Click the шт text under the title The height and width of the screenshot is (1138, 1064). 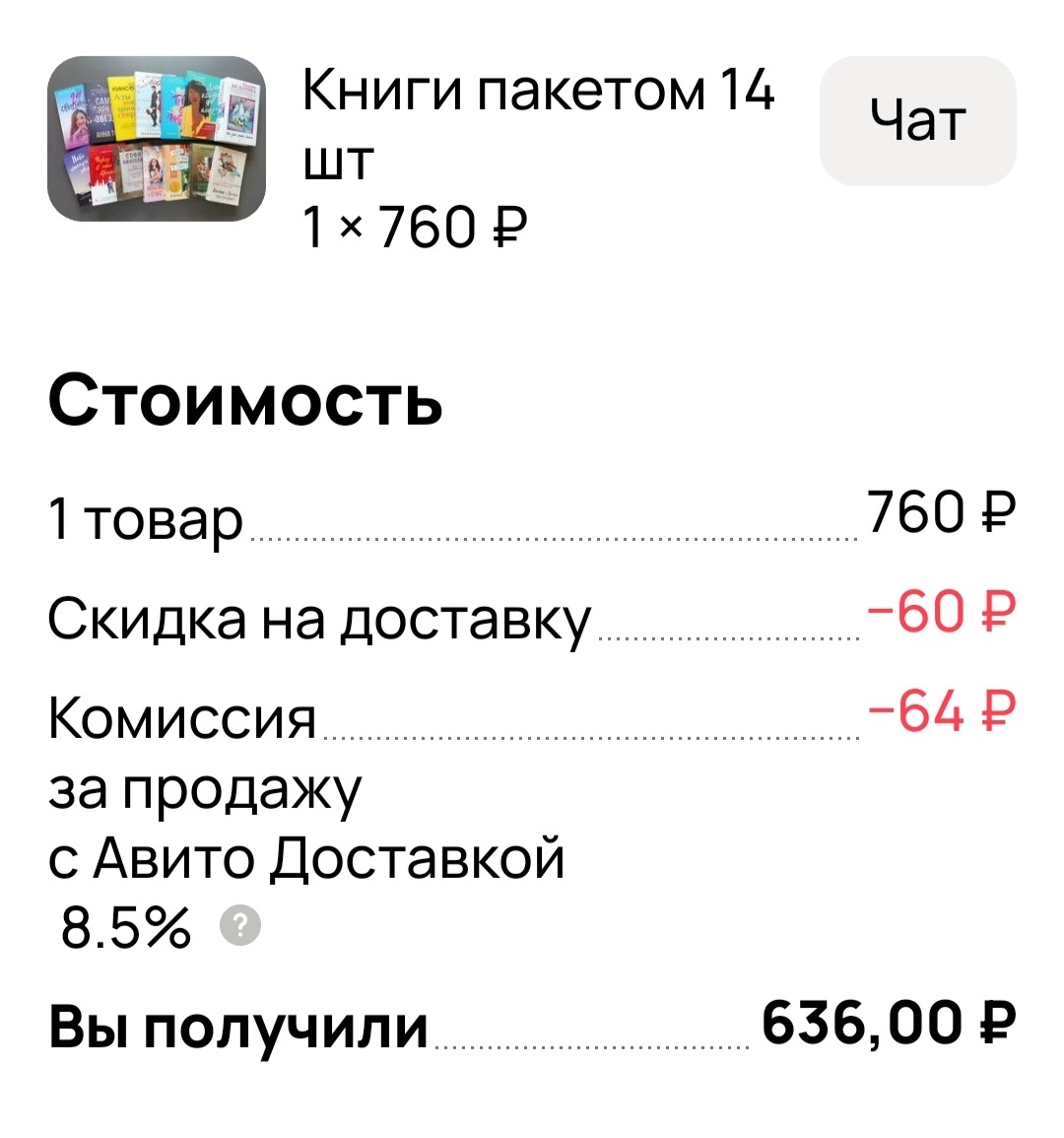point(335,163)
